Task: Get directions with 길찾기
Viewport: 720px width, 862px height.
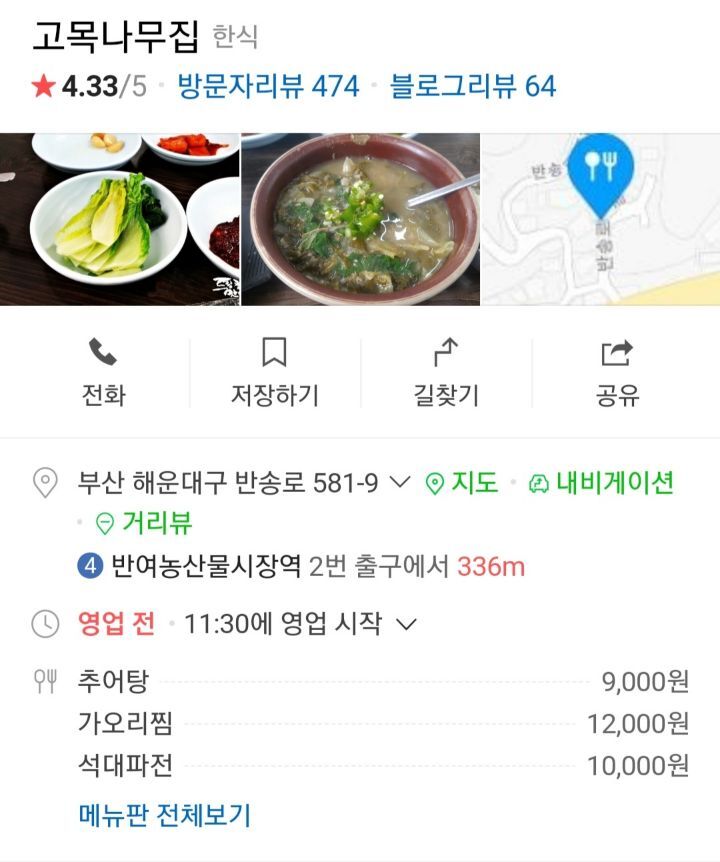Action: coord(446,372)
